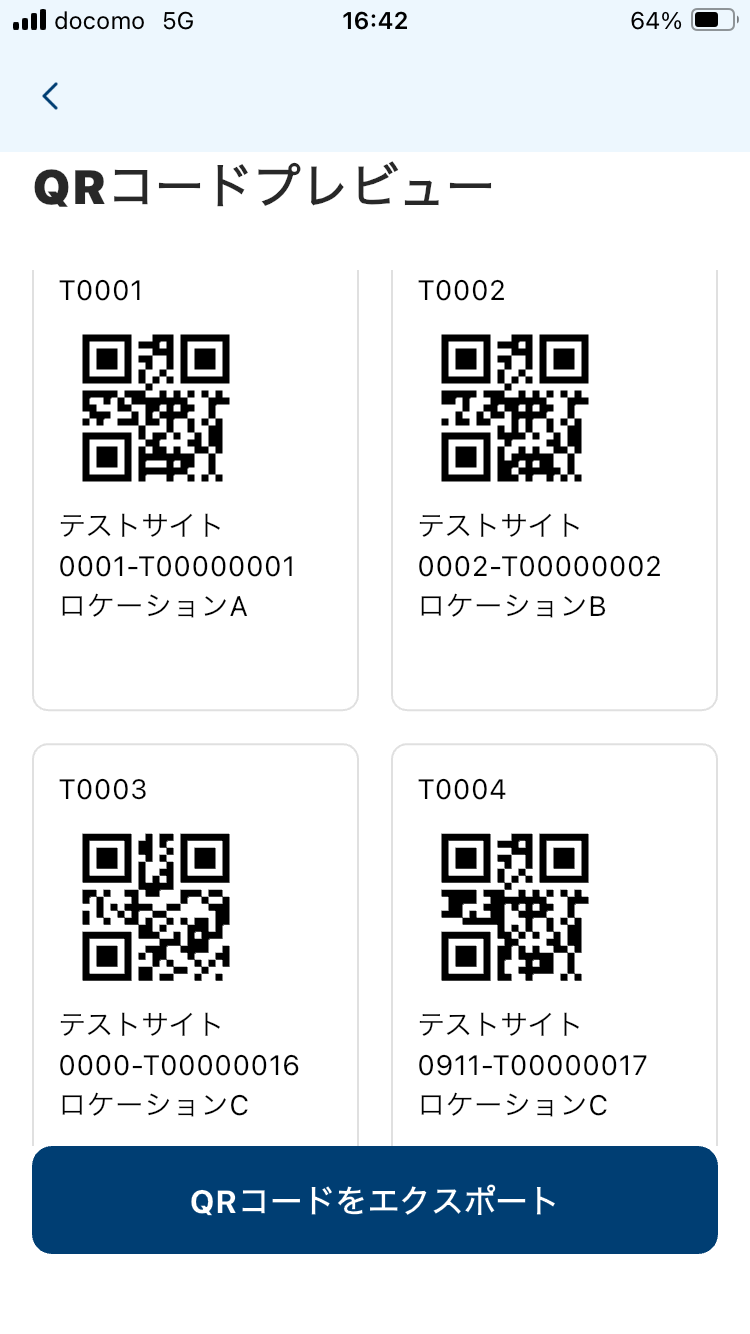Tap the QRコードプレビュー page title

(263, 184)
